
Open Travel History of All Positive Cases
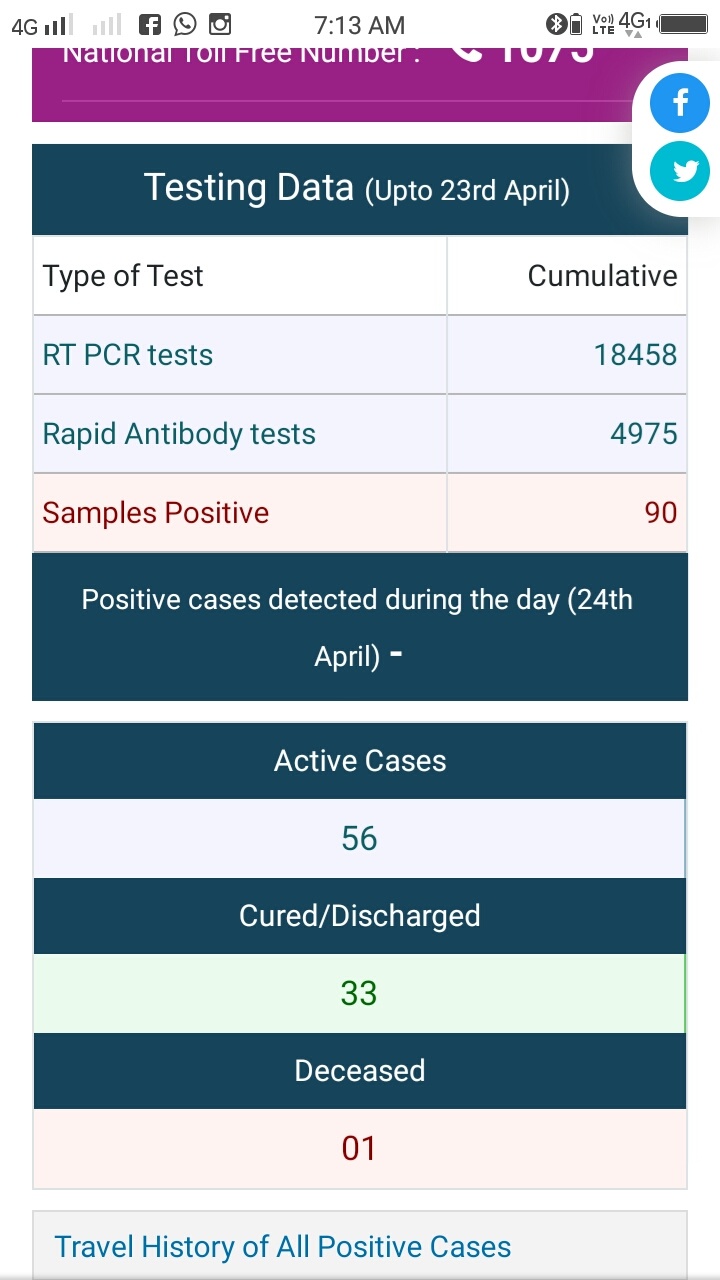(x=283, y=1247)
